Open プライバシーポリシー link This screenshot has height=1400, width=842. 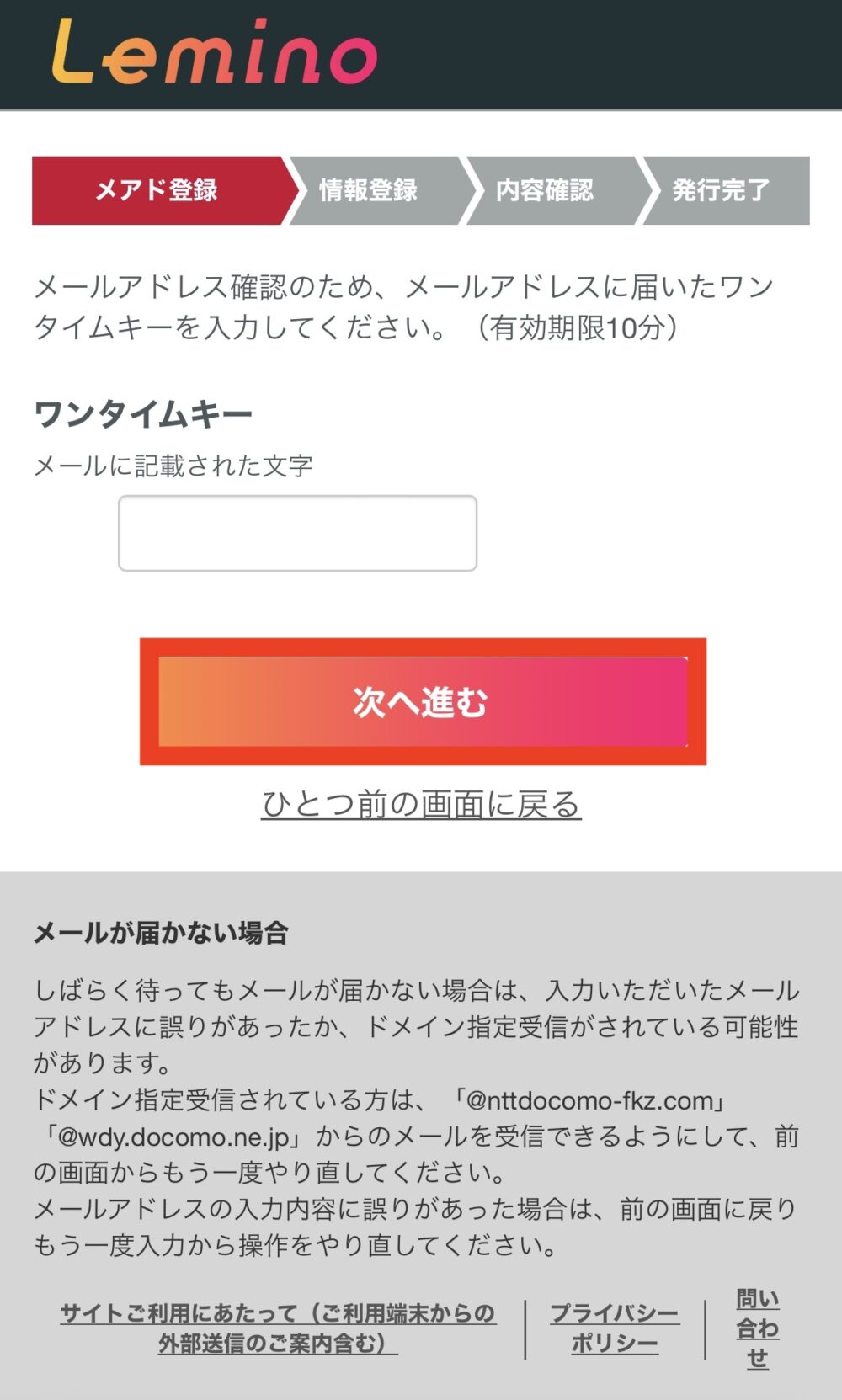pyautogui.click(x=615, y=1328)
